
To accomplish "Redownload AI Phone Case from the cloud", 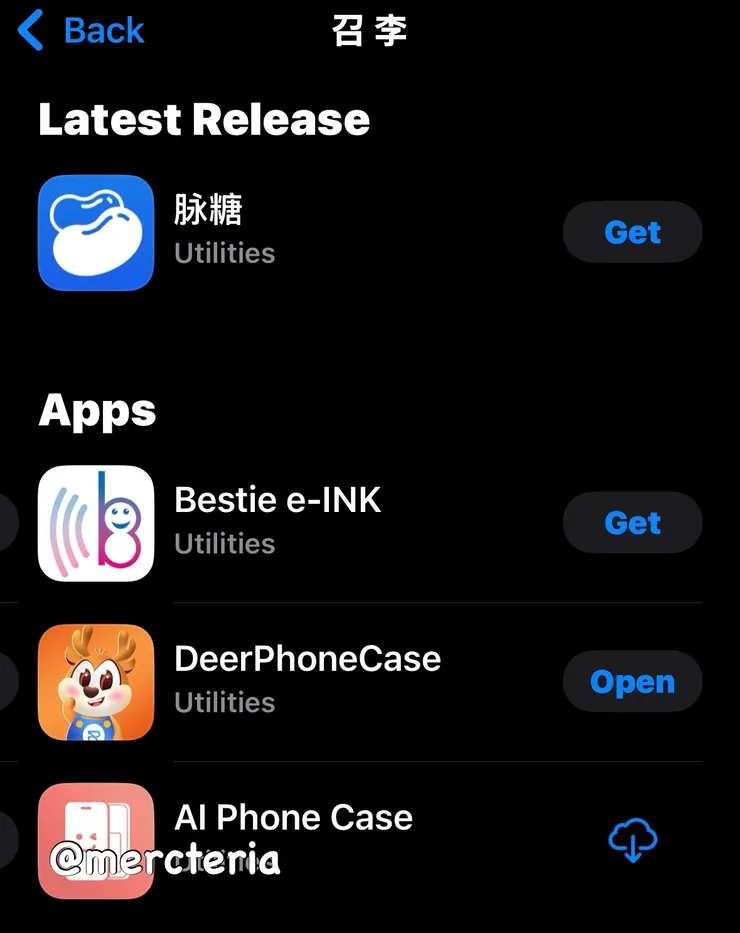I will click(x=632, y=840).
